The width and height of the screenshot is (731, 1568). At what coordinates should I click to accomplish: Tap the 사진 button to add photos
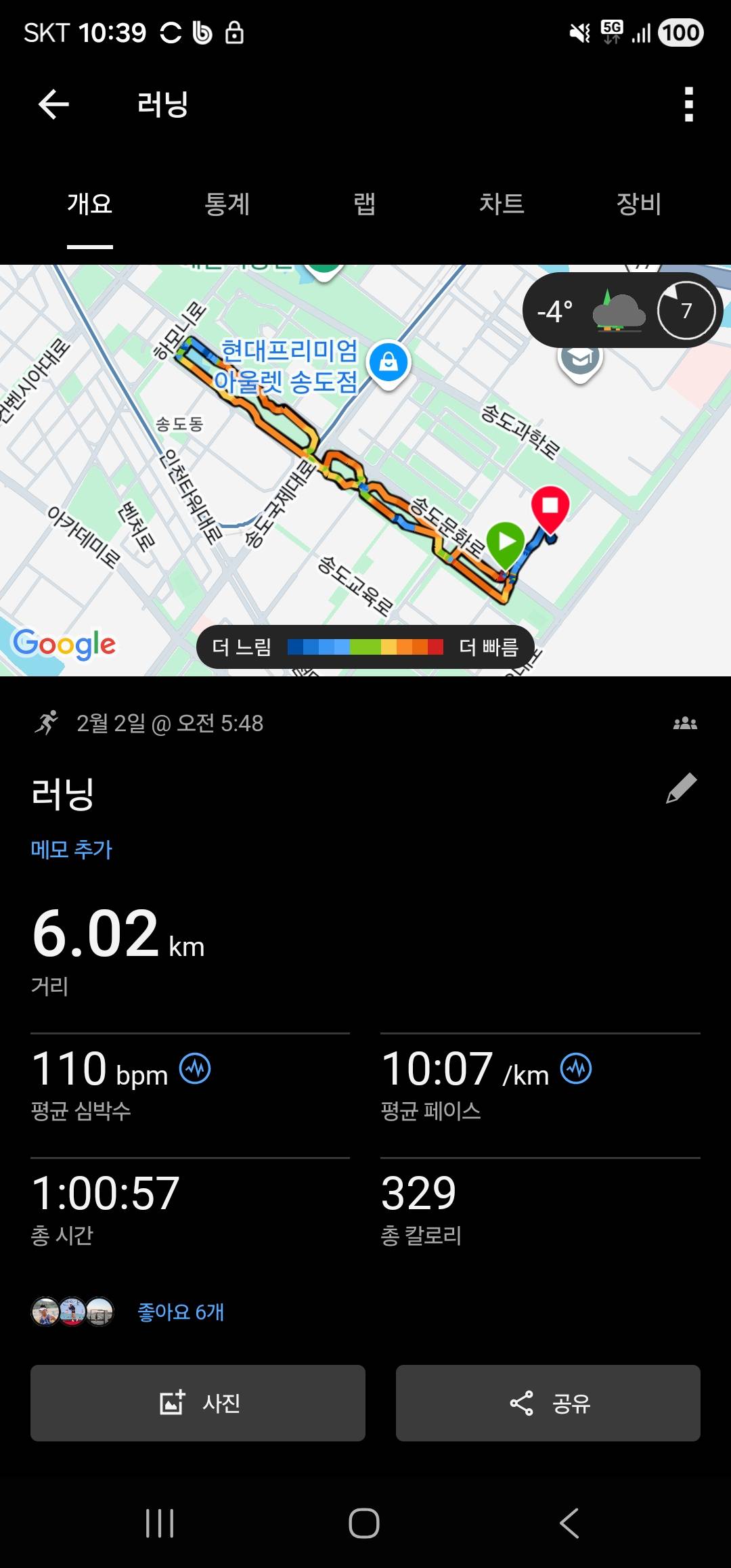pos(197,1403)
